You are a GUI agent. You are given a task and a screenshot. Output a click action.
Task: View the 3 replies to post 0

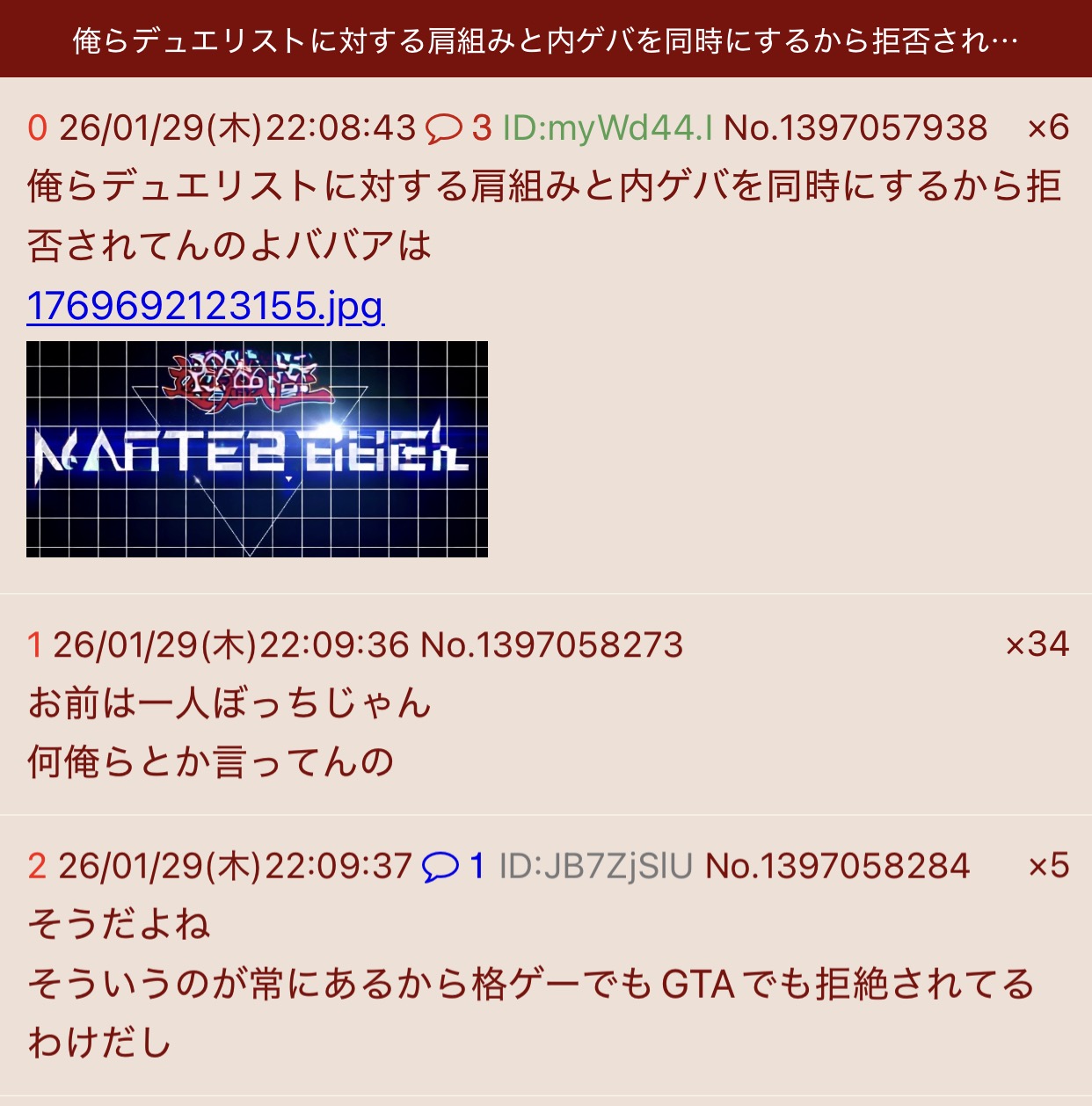point(459,128)
